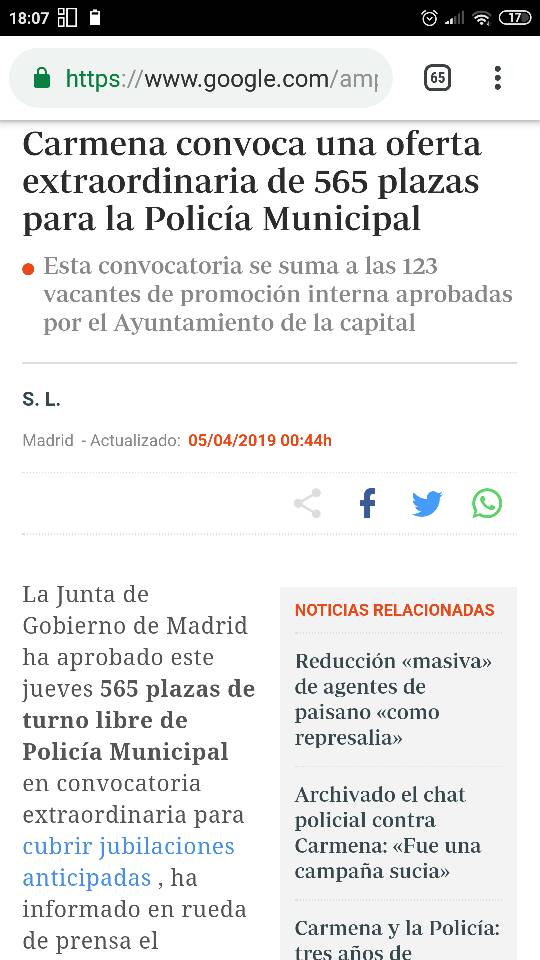Share the article on Twitter
This screenshot has width=540, height=960.
[427, 504]
